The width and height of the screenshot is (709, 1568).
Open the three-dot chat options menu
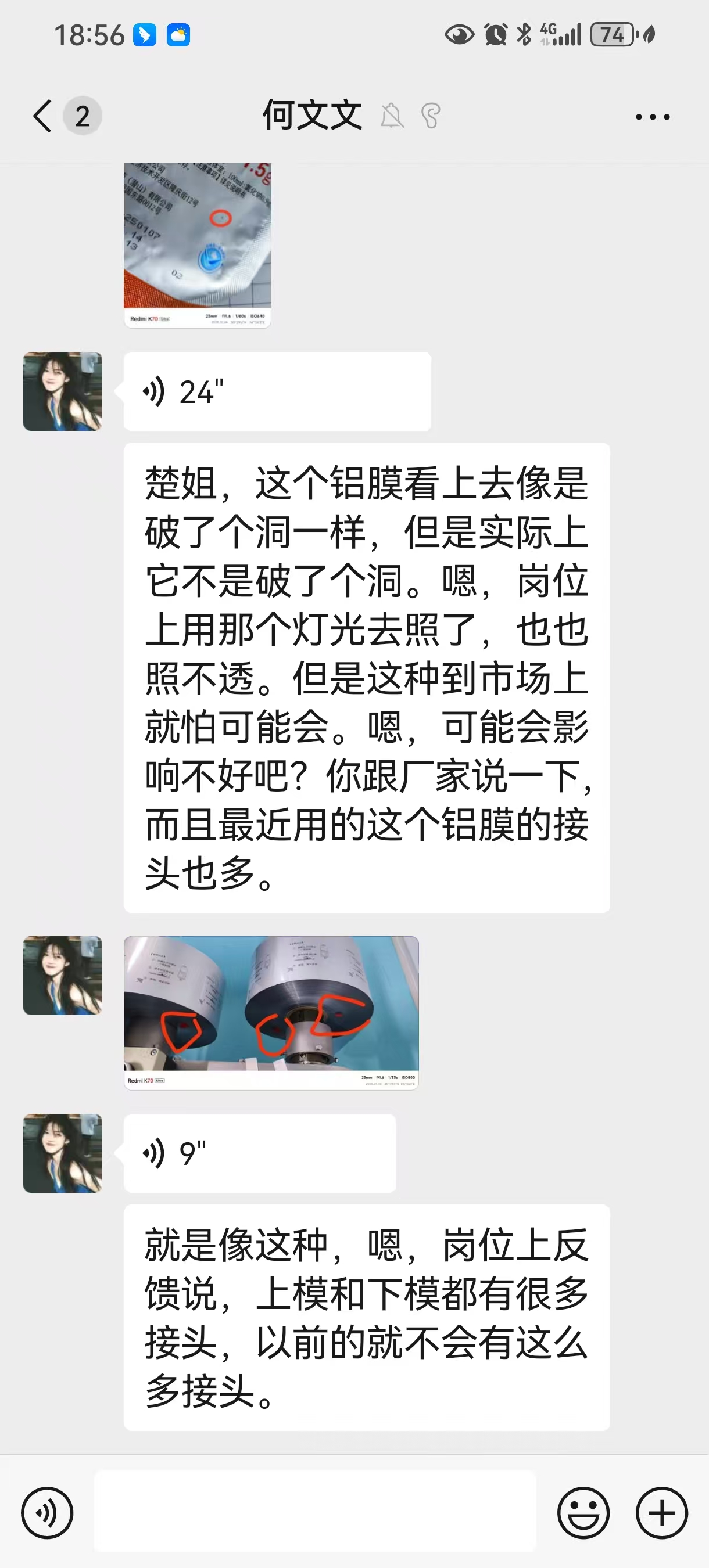(x=653, y=116)
